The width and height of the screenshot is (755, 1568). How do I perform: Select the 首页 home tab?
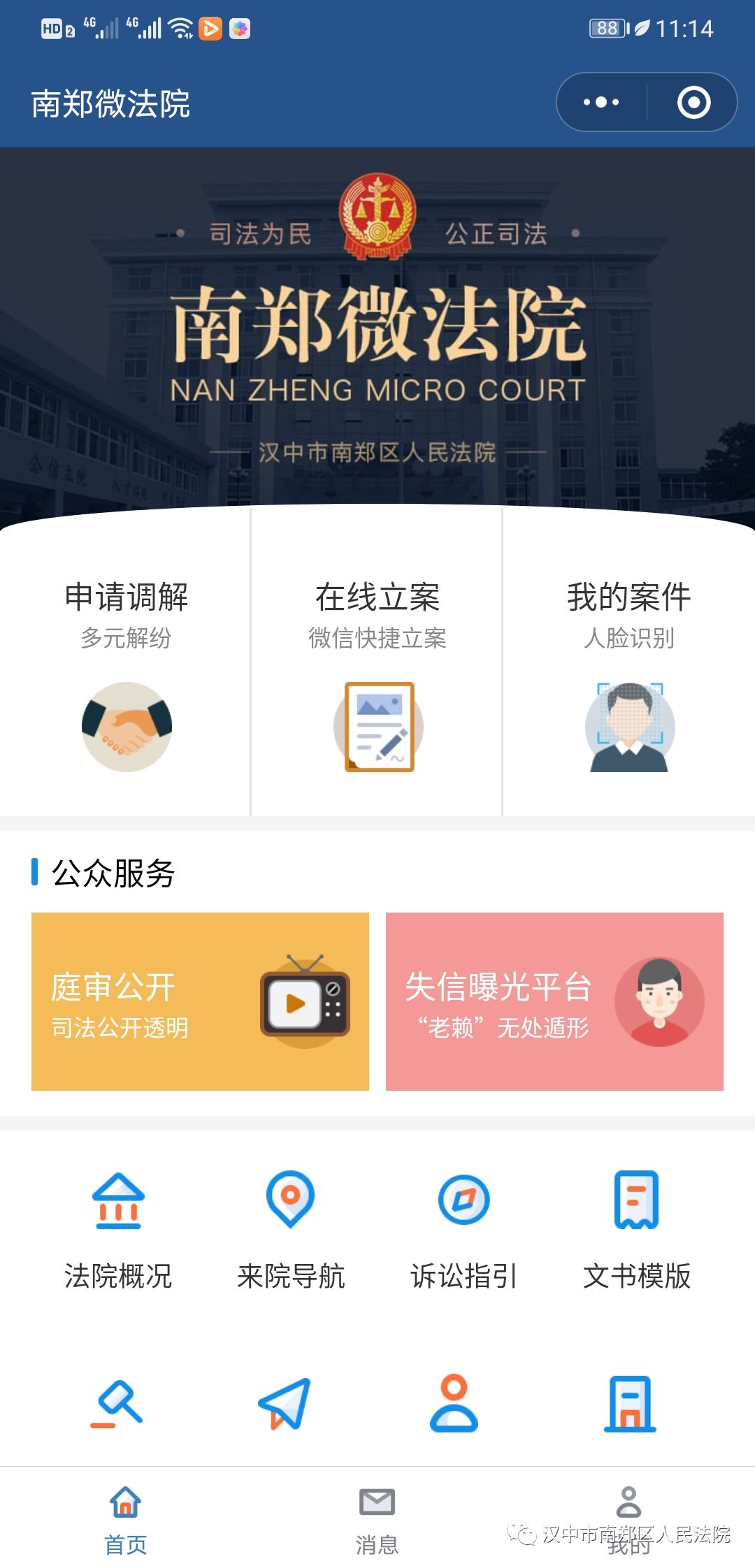(x=126, y=1518)
